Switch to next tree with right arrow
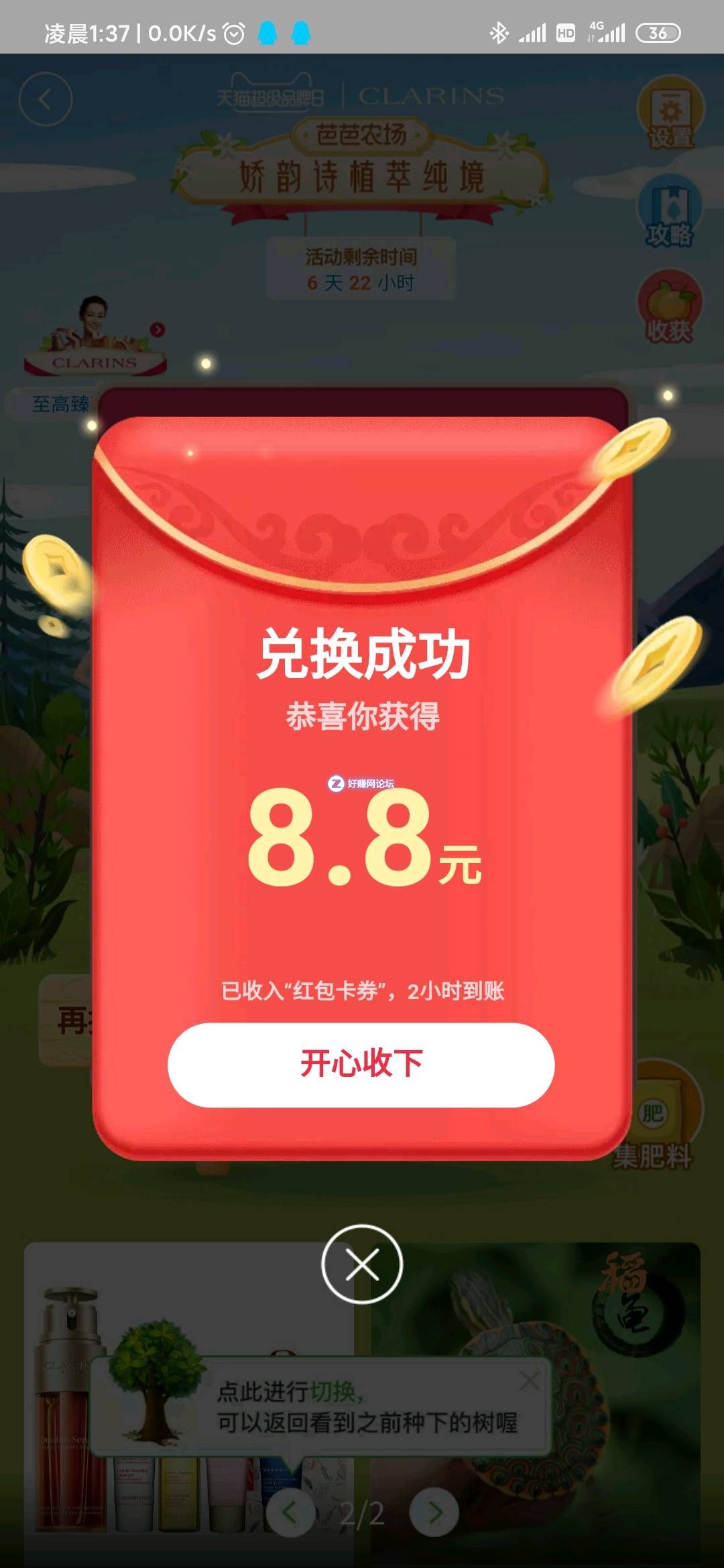Screen dimensions: 724x1568 coord(434,1512)
